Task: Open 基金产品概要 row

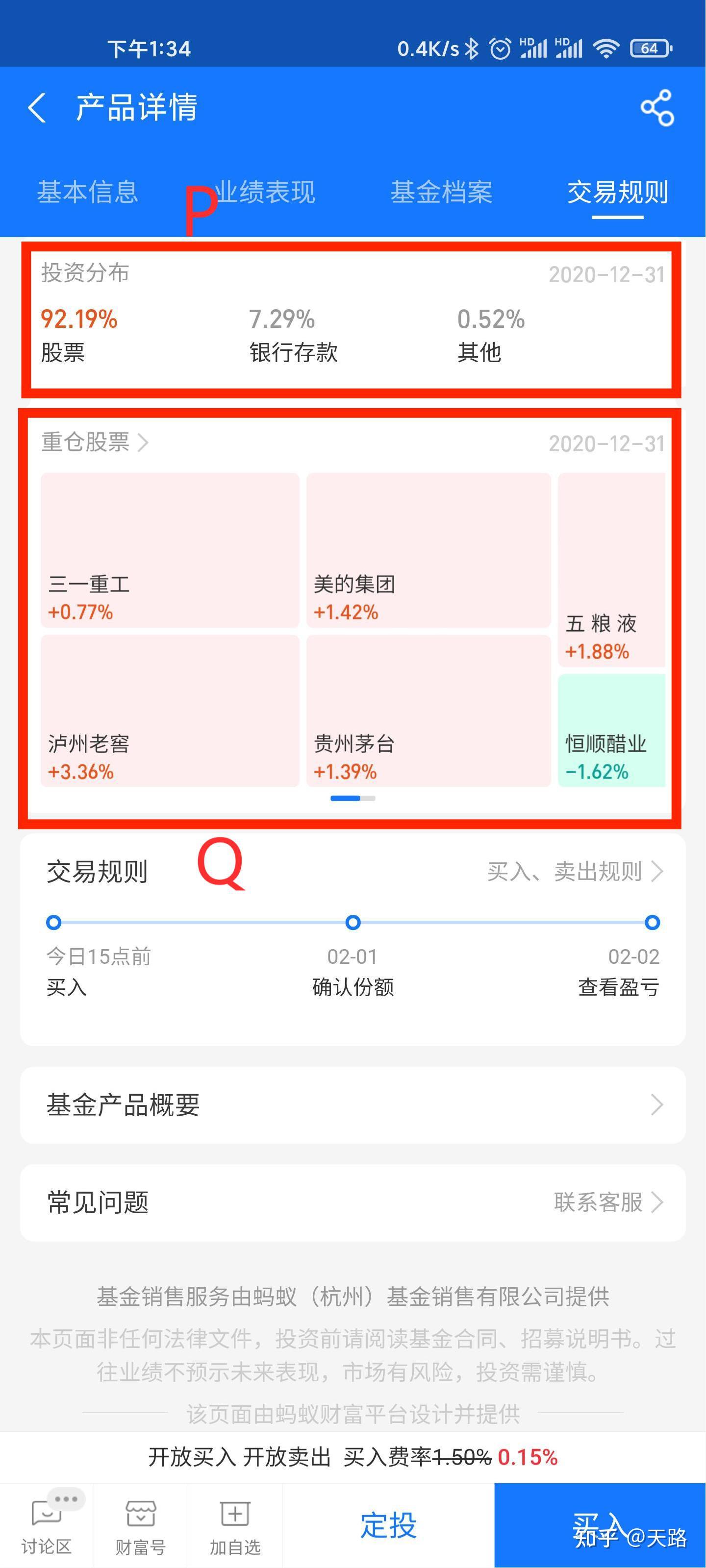Action: [x=353, y=1105]
